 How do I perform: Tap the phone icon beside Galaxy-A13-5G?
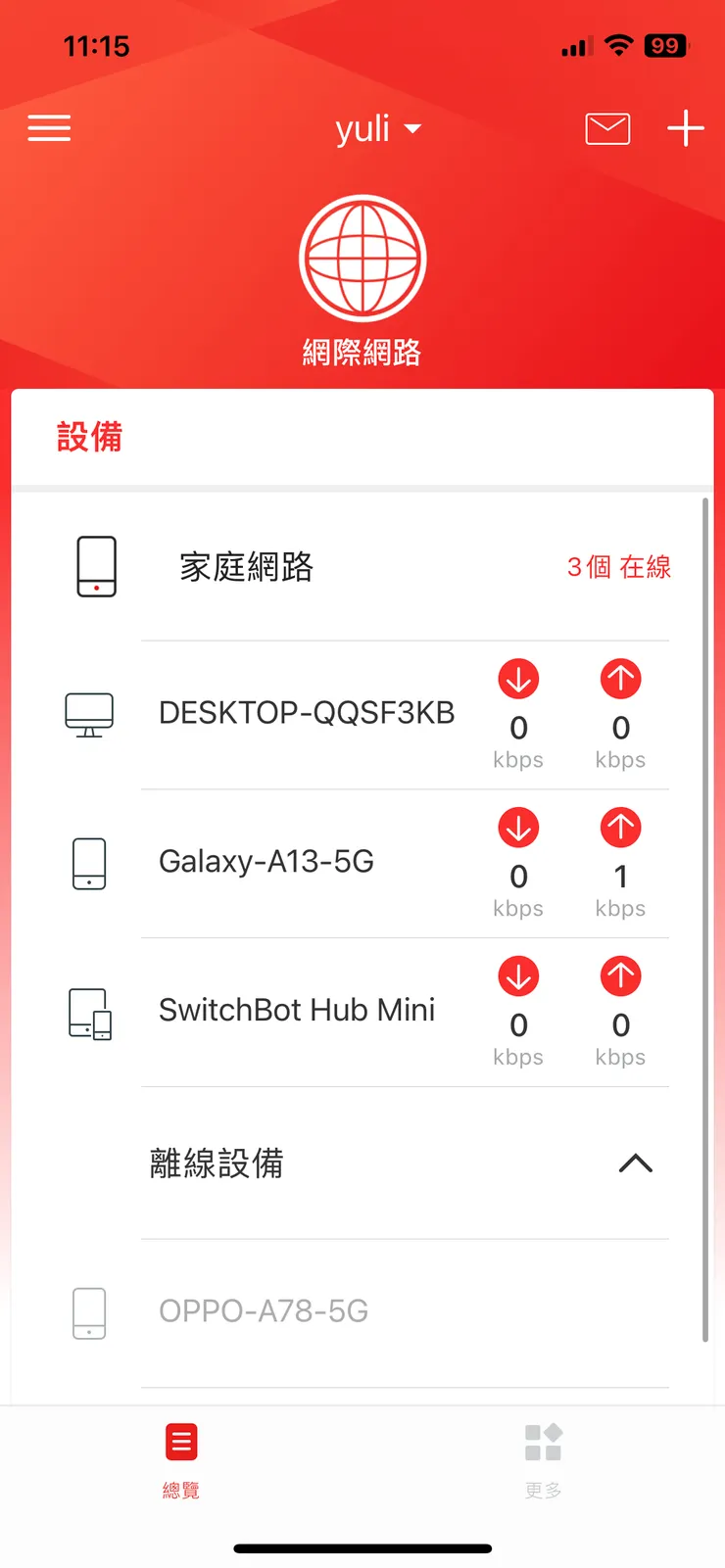pyautogui.click(x=89, y=862)
